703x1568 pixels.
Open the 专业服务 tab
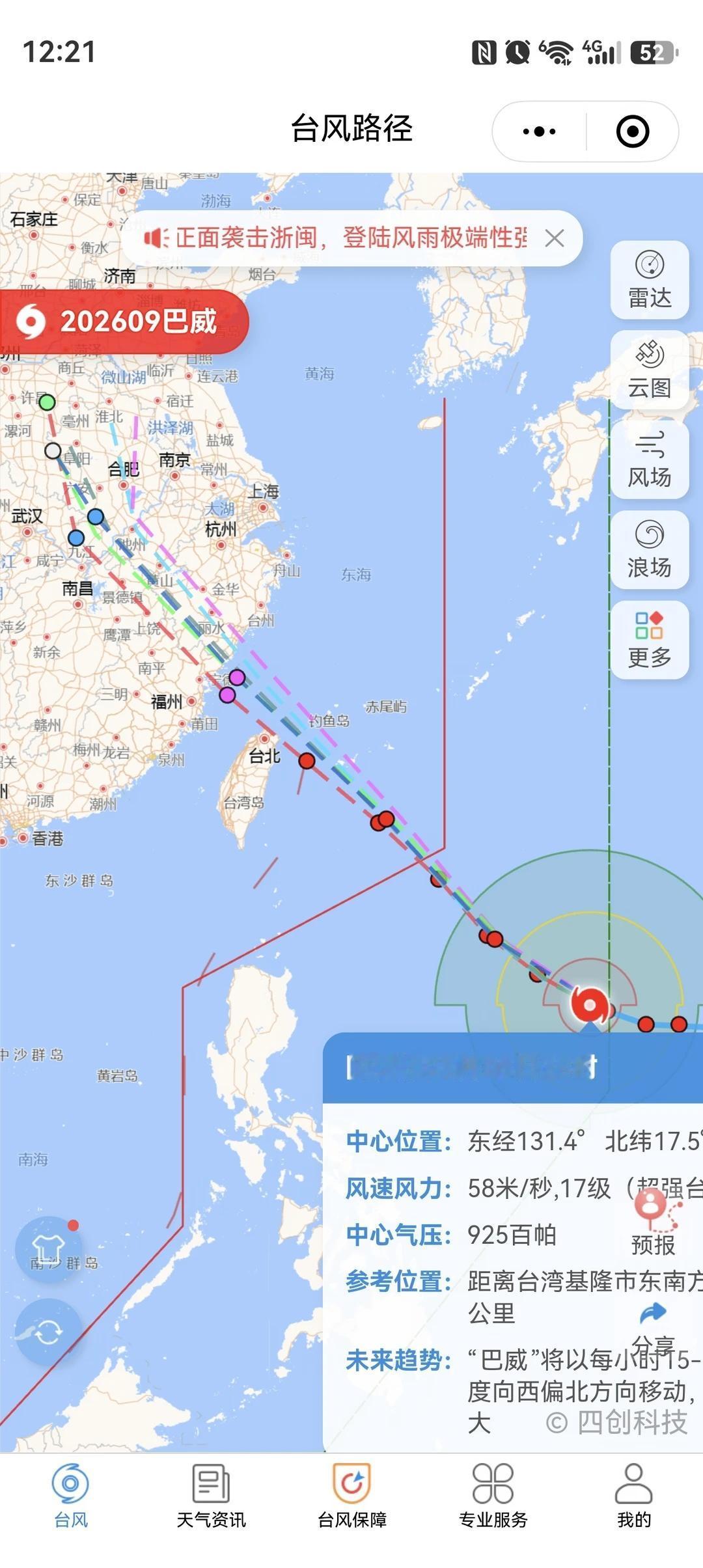point(493,1496)
